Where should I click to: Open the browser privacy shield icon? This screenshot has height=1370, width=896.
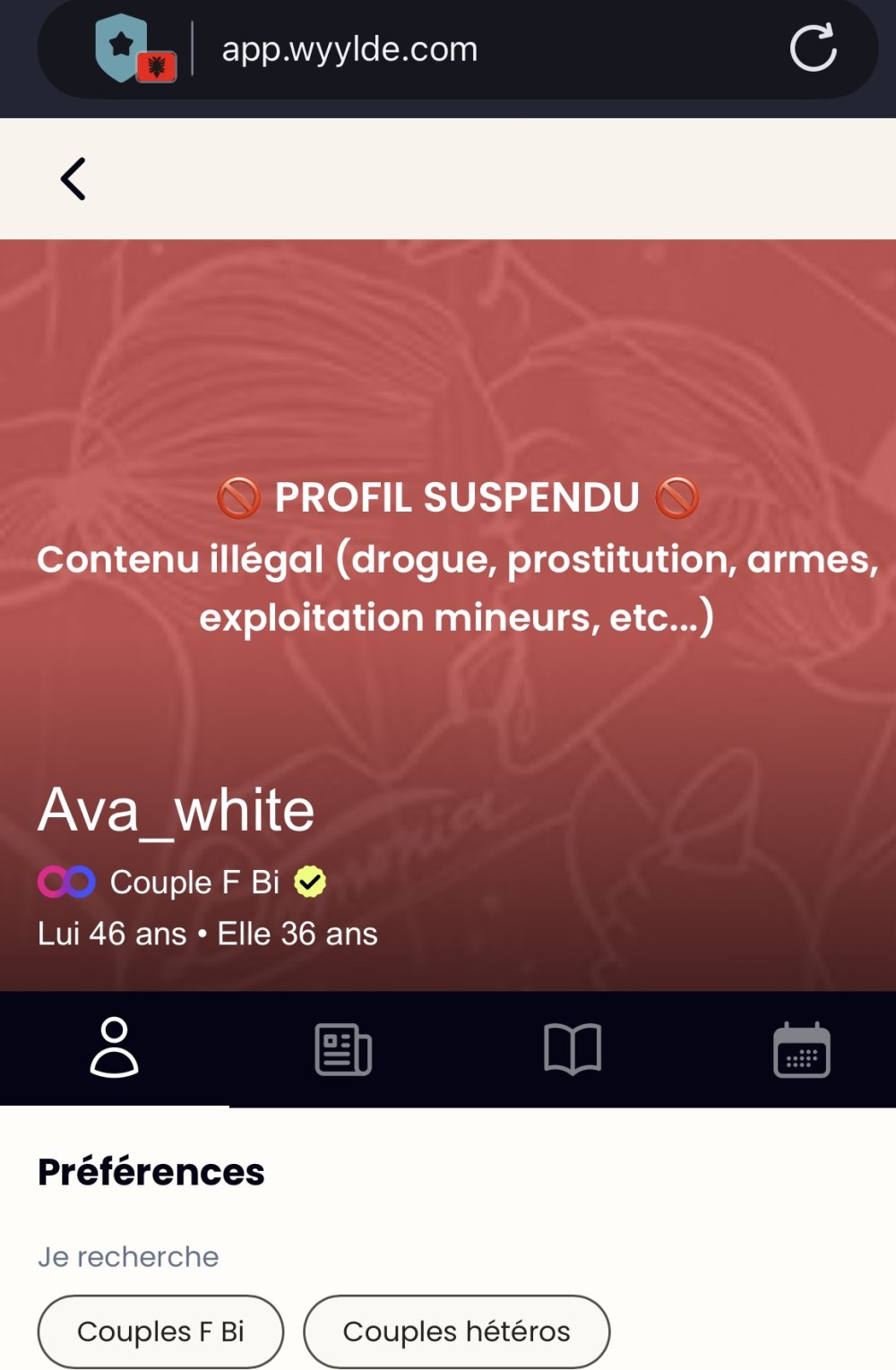point(123,48)
